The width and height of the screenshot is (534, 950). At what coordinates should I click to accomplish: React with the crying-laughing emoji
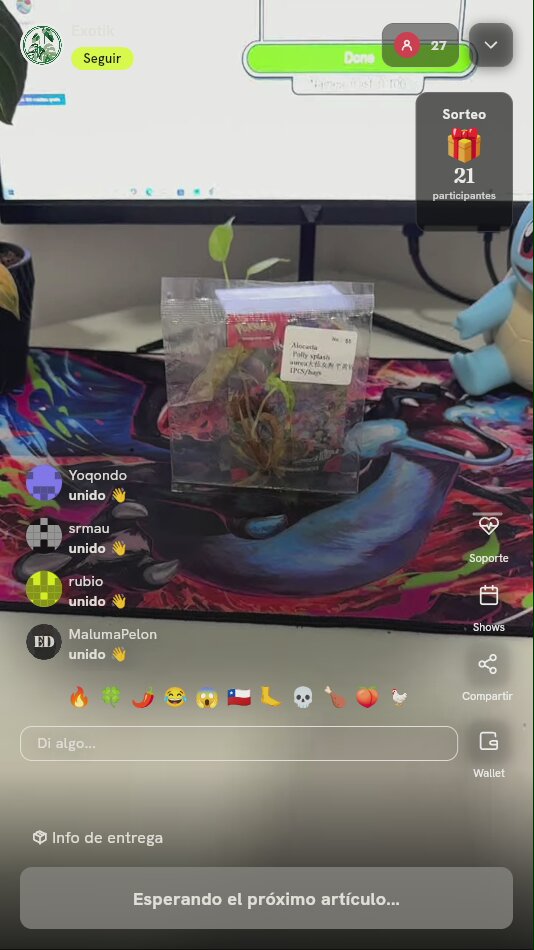pos(175,697)
